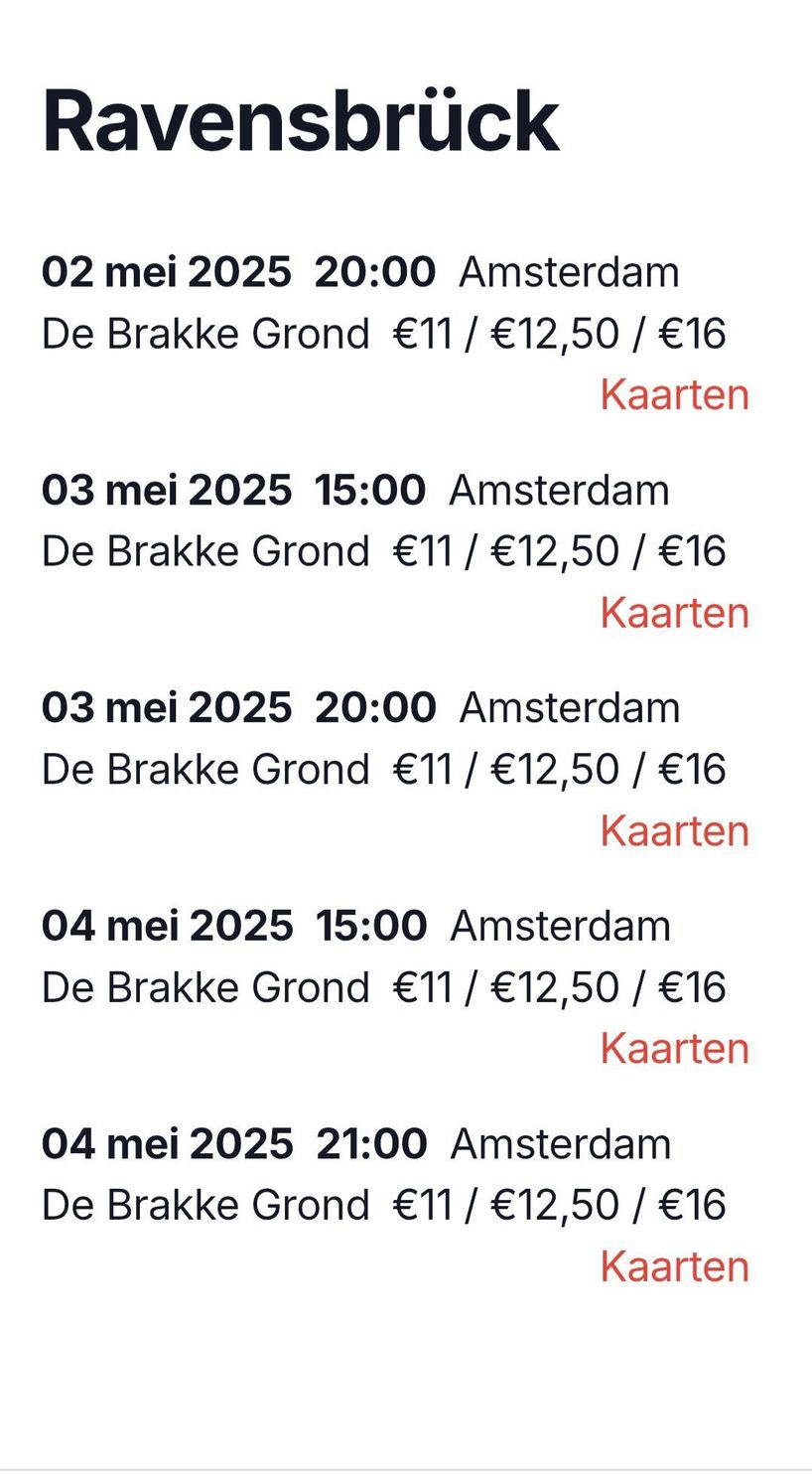Buy Kaarten for 04 mei 21:00 show
The image size is (812, 1474).
(x=674, y=1266)
